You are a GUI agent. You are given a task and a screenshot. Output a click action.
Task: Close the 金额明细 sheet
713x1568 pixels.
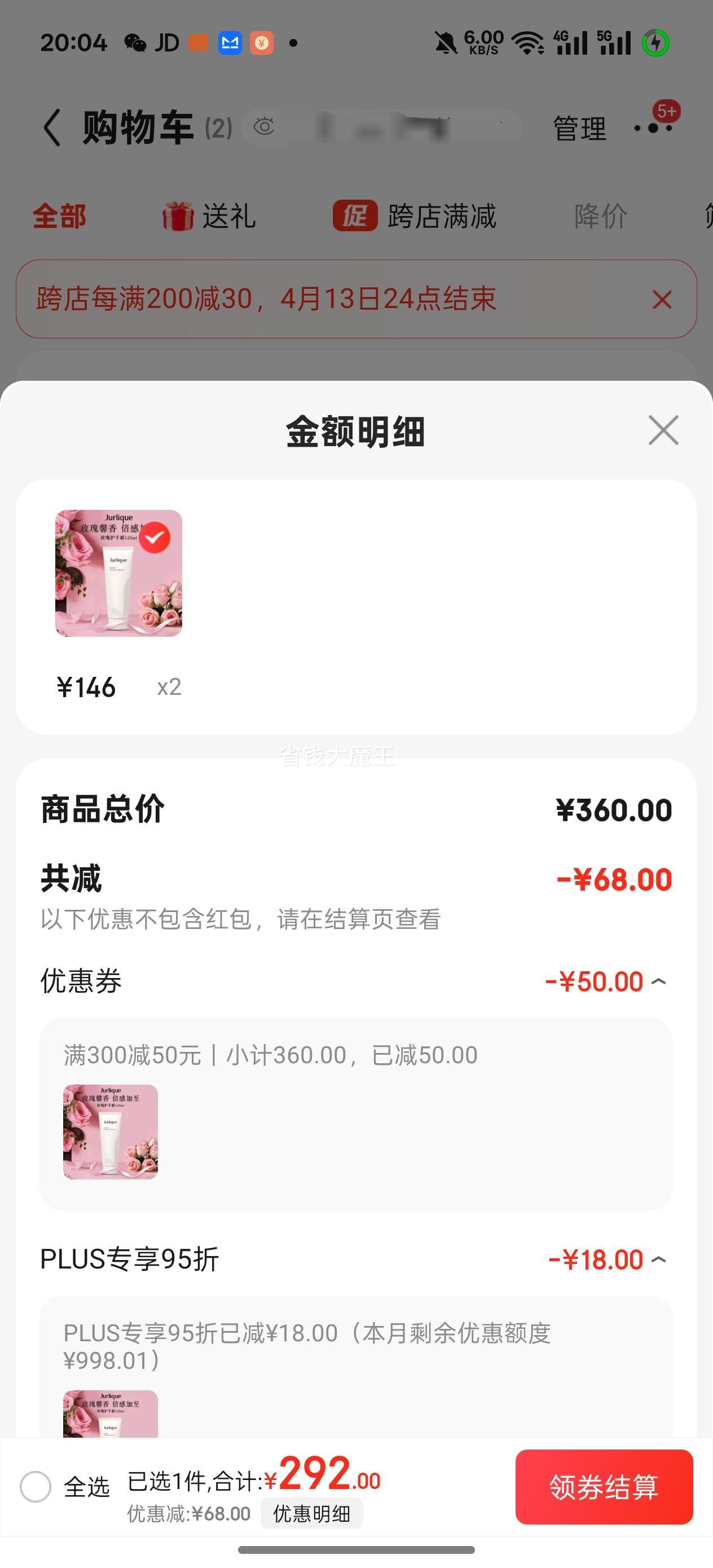pos(663,430)
